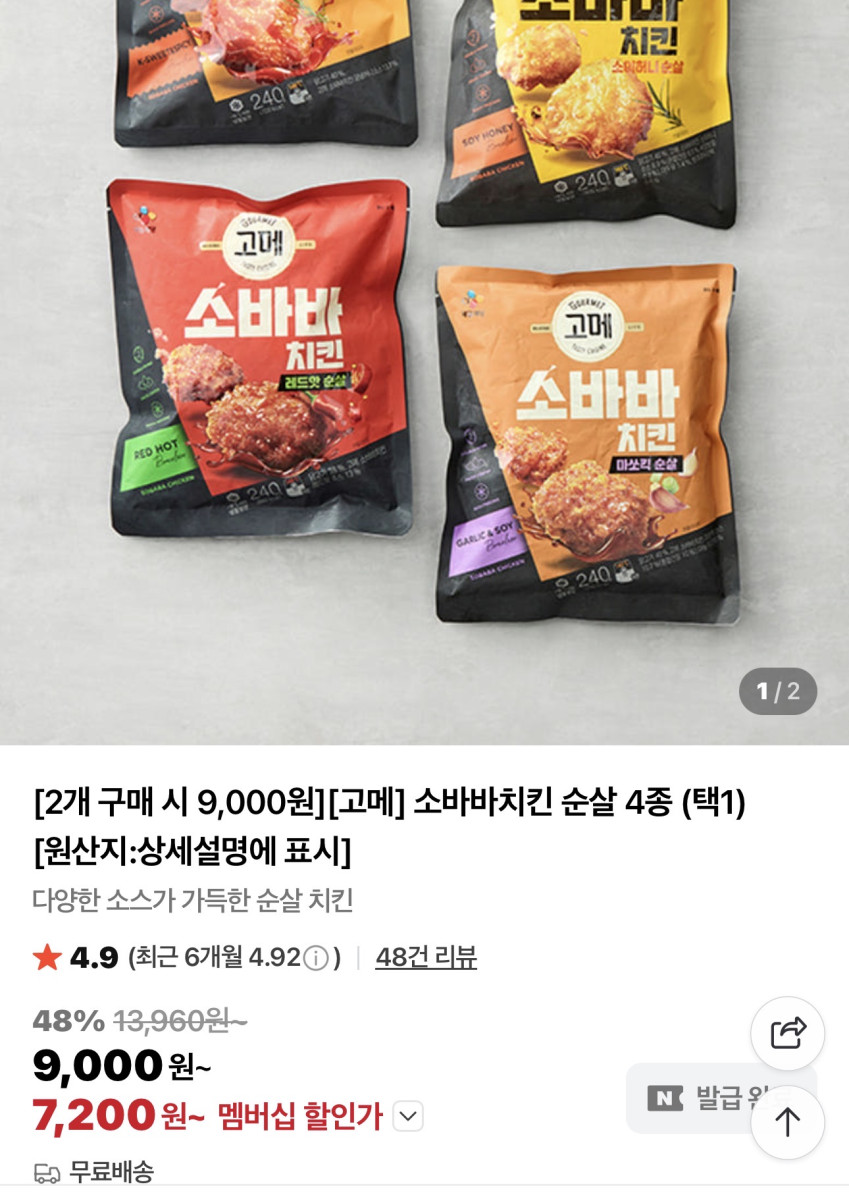
Task: Open the 48건 리뷰 reviews link
Action: tap(426, 958)
